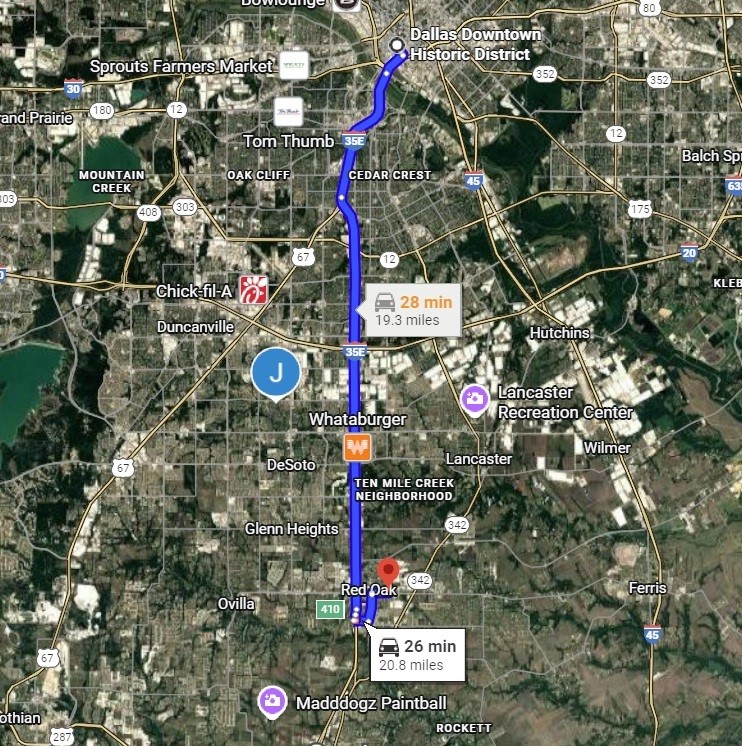This screenshot has width=742, height=746.
Task: Tap the Dallas Downtown starting point marker
Action: 397,45
